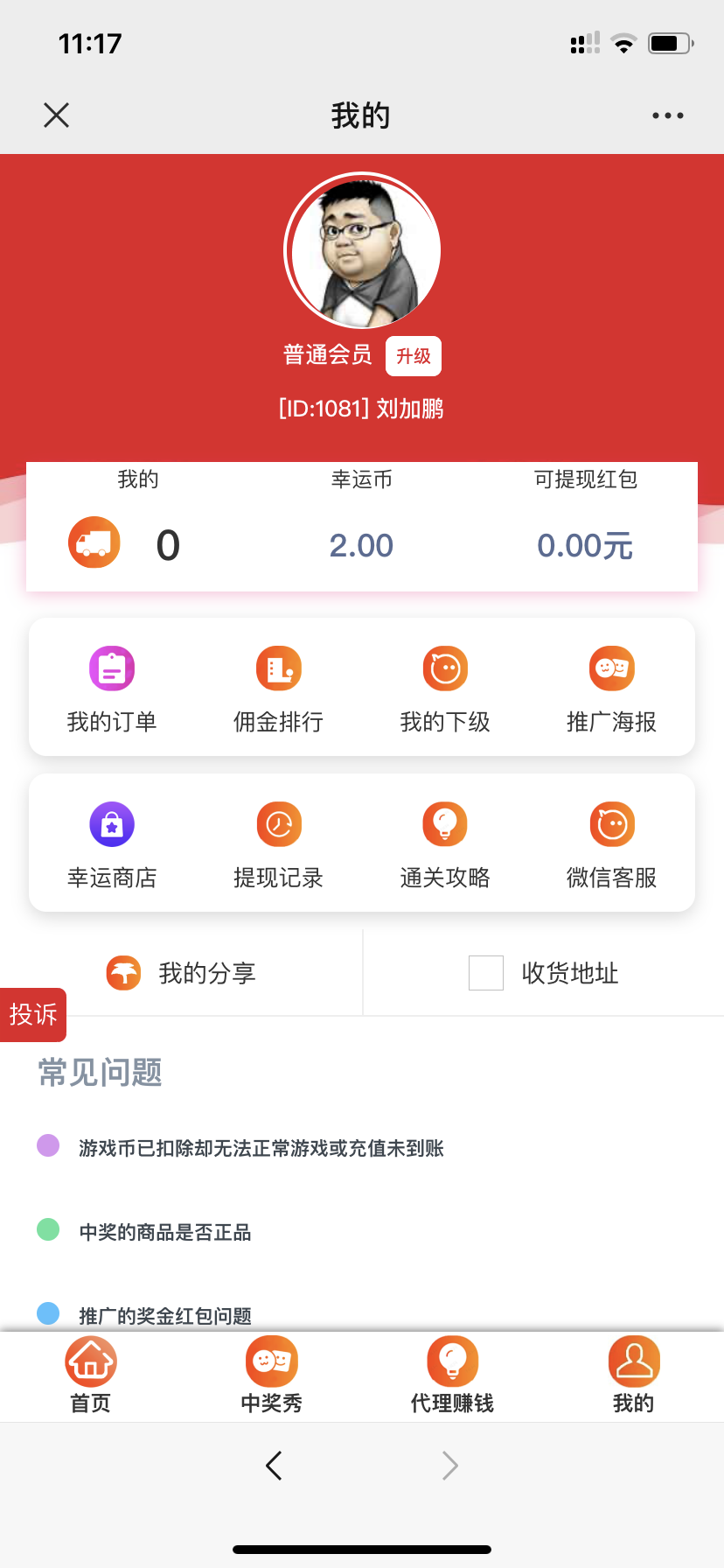Open FAQ 游戏币已扣除却无法正常游戏或充值未到账
This screenshot has height=1568, width=724.
tap(261, 1148)
